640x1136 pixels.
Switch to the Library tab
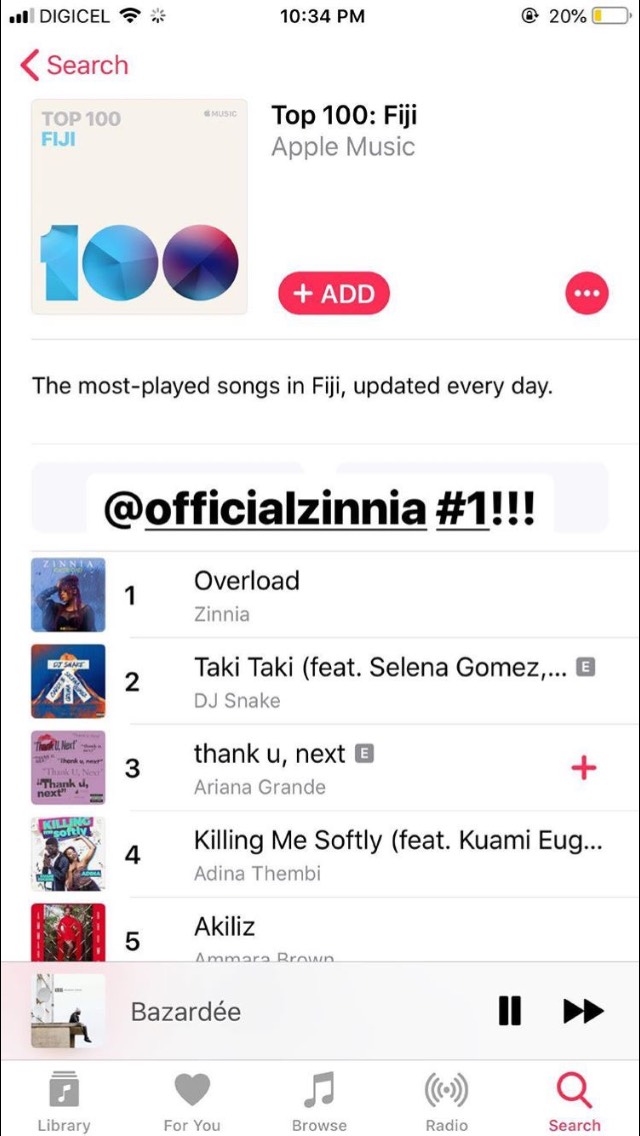pyautogui.click(x=63, y=1100)
